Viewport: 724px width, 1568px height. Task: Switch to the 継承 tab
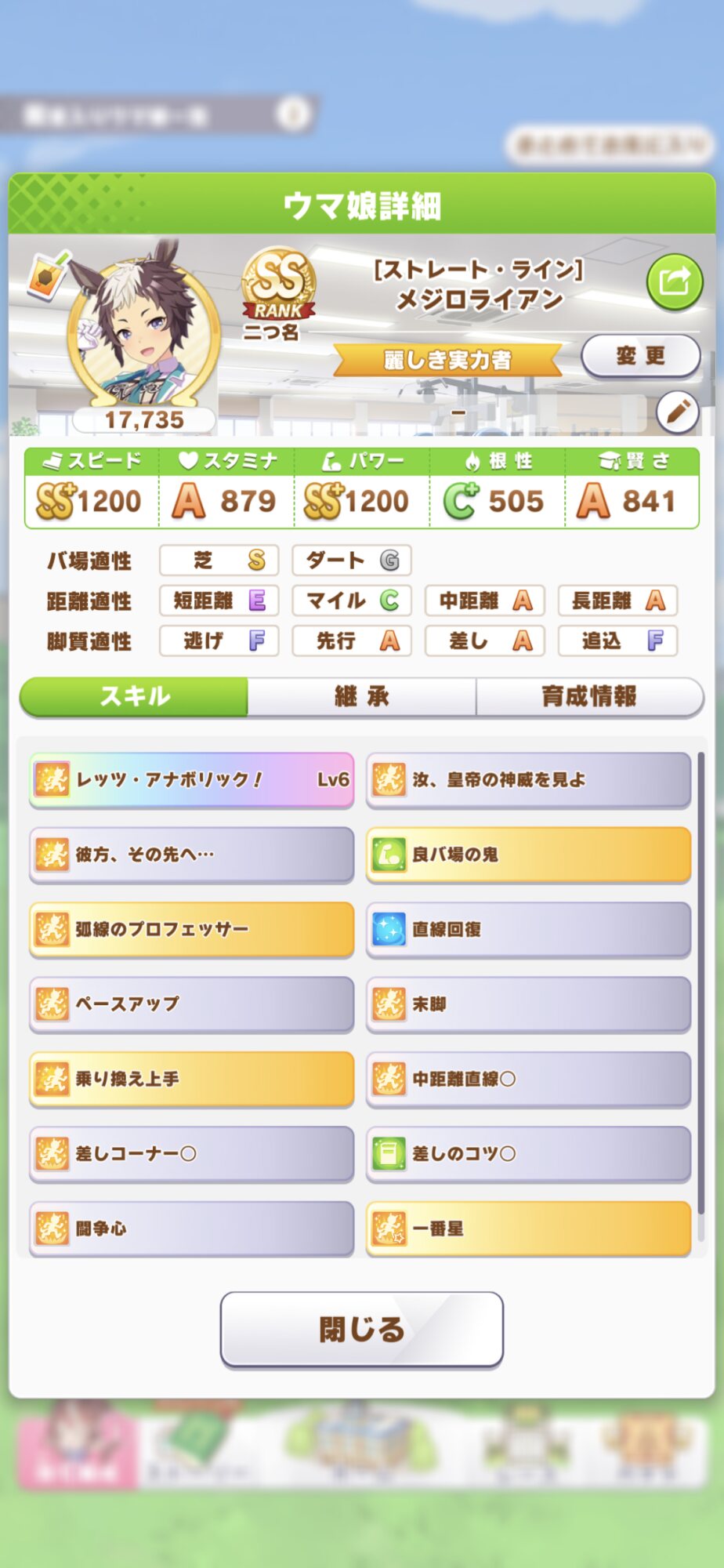(x=361, y=696)
